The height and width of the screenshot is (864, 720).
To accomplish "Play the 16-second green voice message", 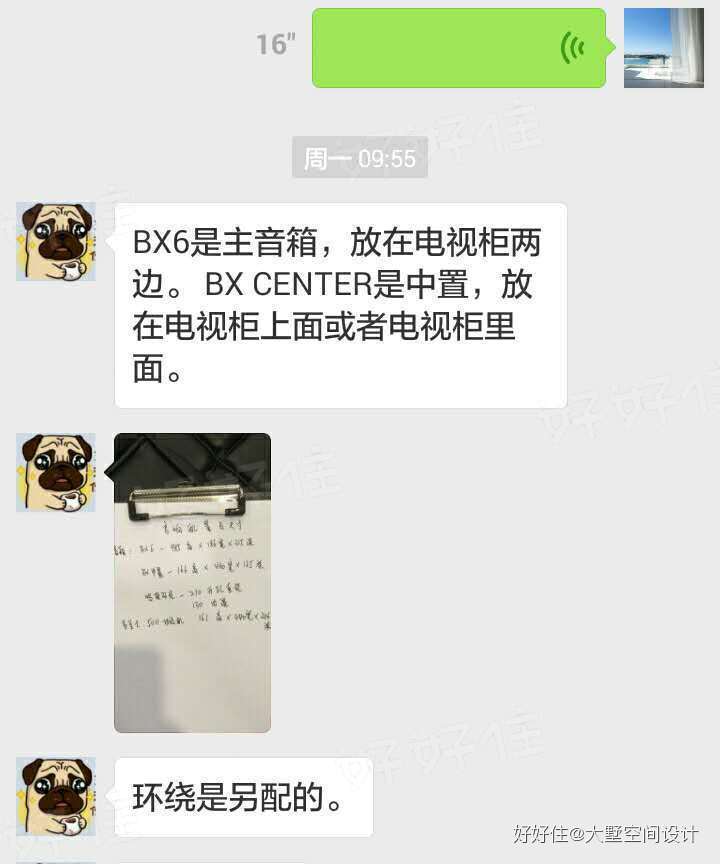I will pyautogui.click(x=458, y=48).
